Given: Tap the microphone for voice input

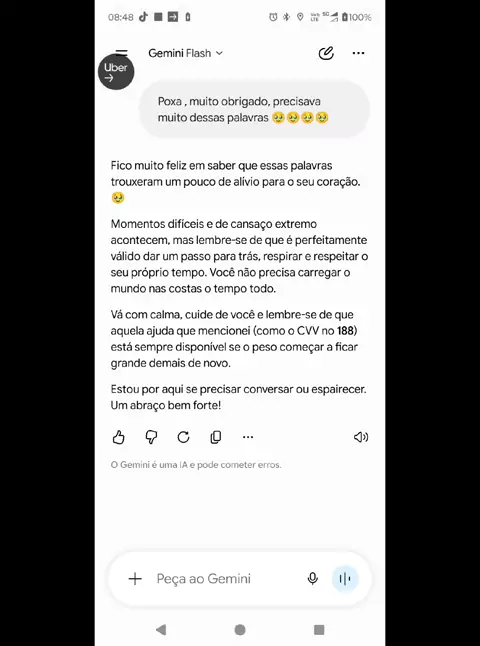Looking at the screenshot, I should [313, 579].
